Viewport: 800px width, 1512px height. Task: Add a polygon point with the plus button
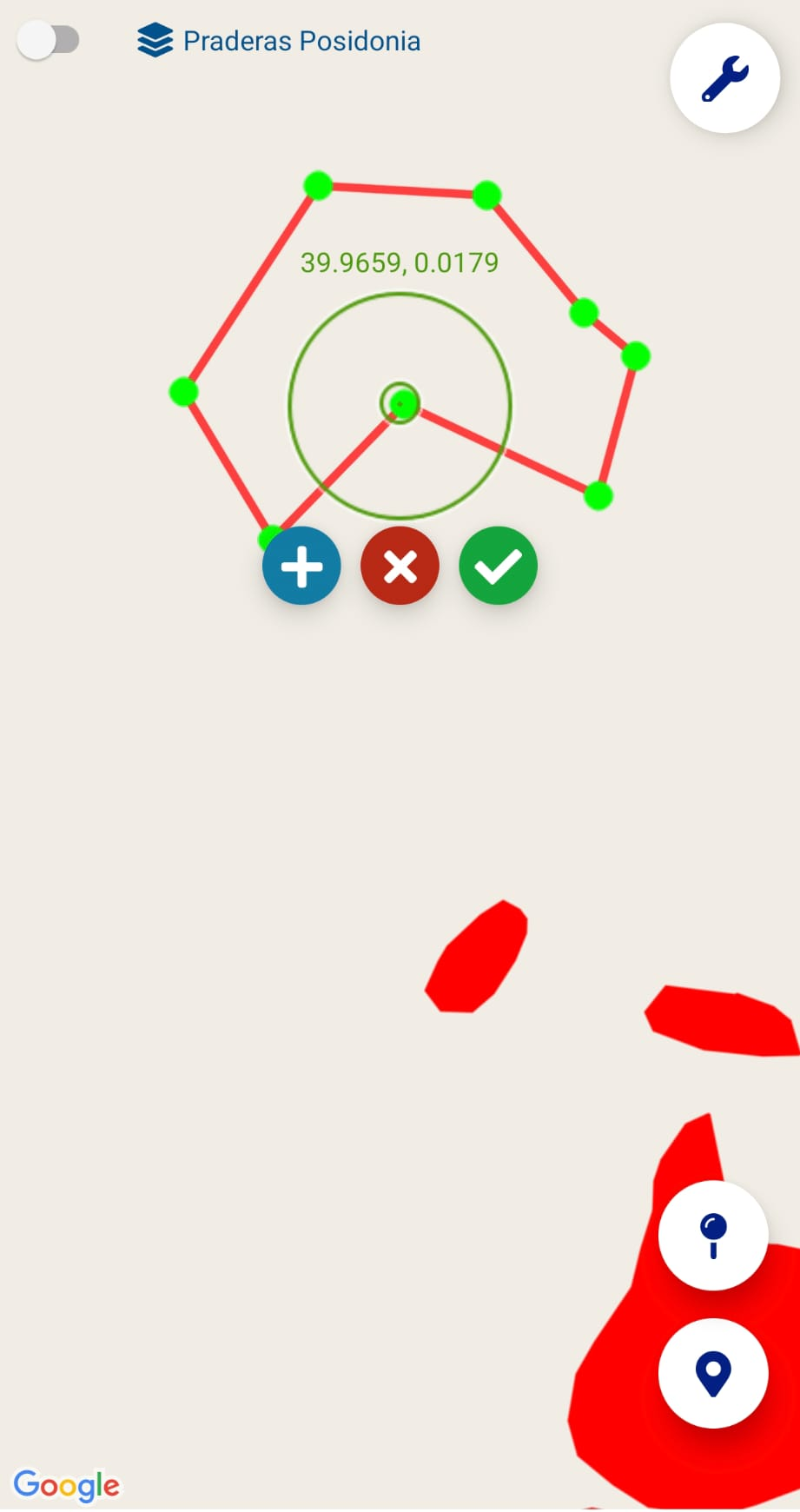pos(301,566)
